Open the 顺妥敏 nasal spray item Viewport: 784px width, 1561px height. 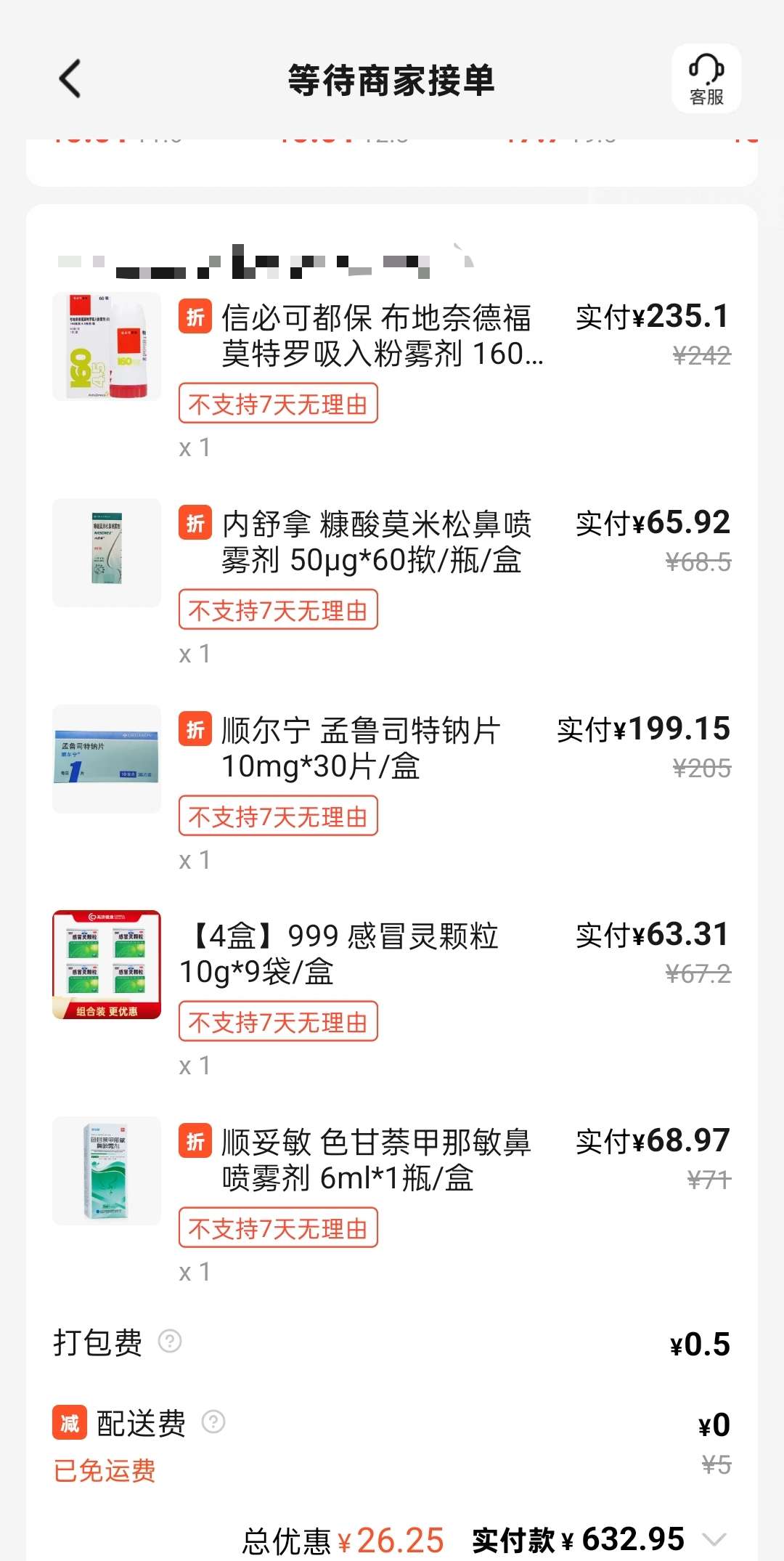(x=392, y=1201)
